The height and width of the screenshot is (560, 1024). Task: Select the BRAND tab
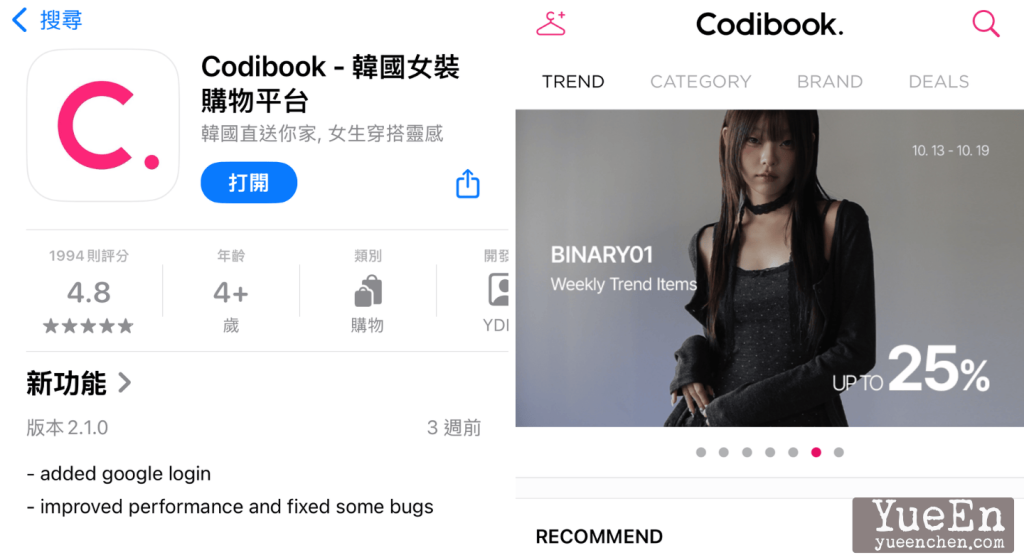pyautogui.click(x=829, y=82)
